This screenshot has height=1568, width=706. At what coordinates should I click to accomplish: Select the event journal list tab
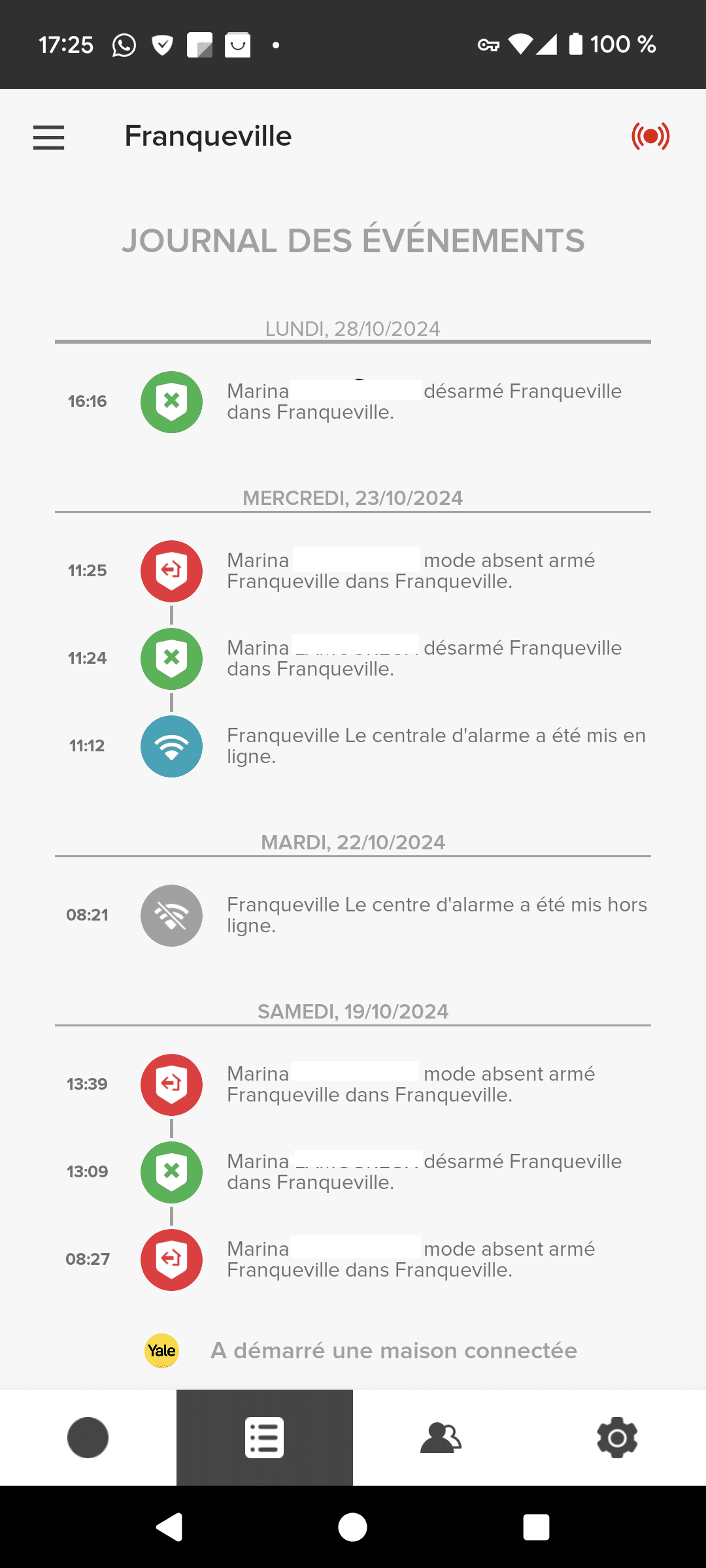(265, 1437)
